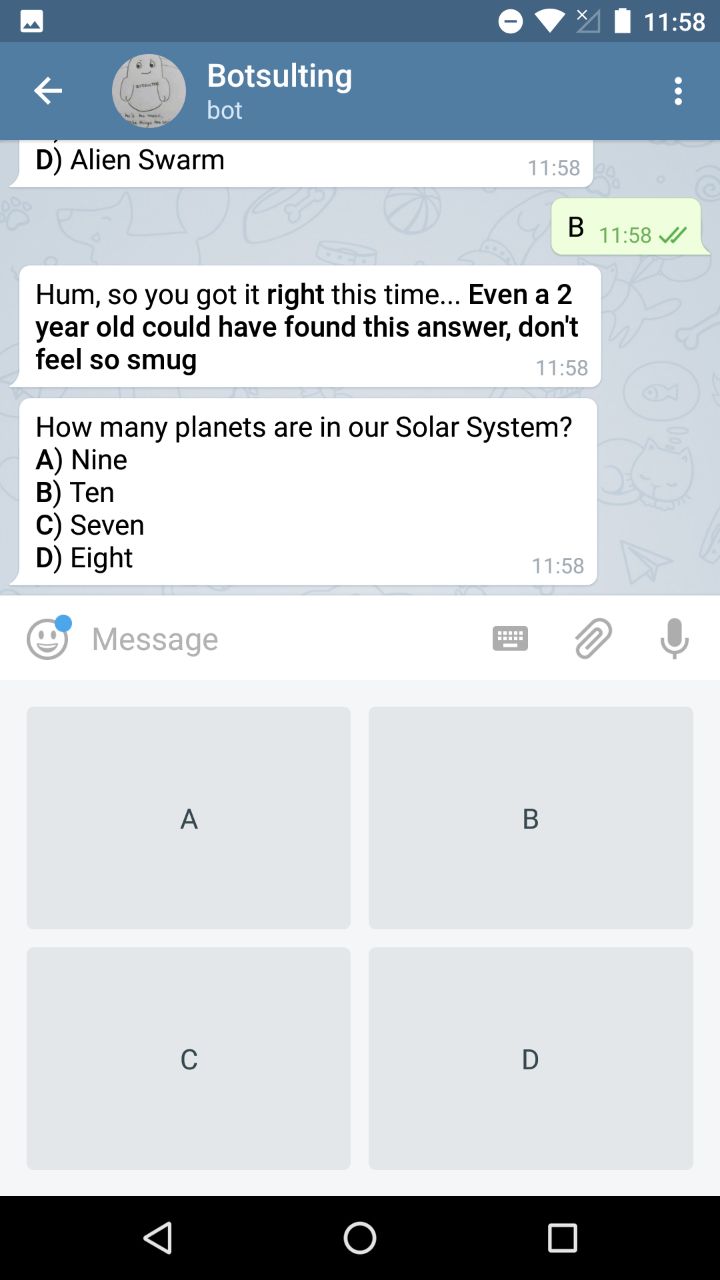This screenshot has width=720, height=1280.
Task: Open the three-dot overflow menu
Action: point(678,91)
